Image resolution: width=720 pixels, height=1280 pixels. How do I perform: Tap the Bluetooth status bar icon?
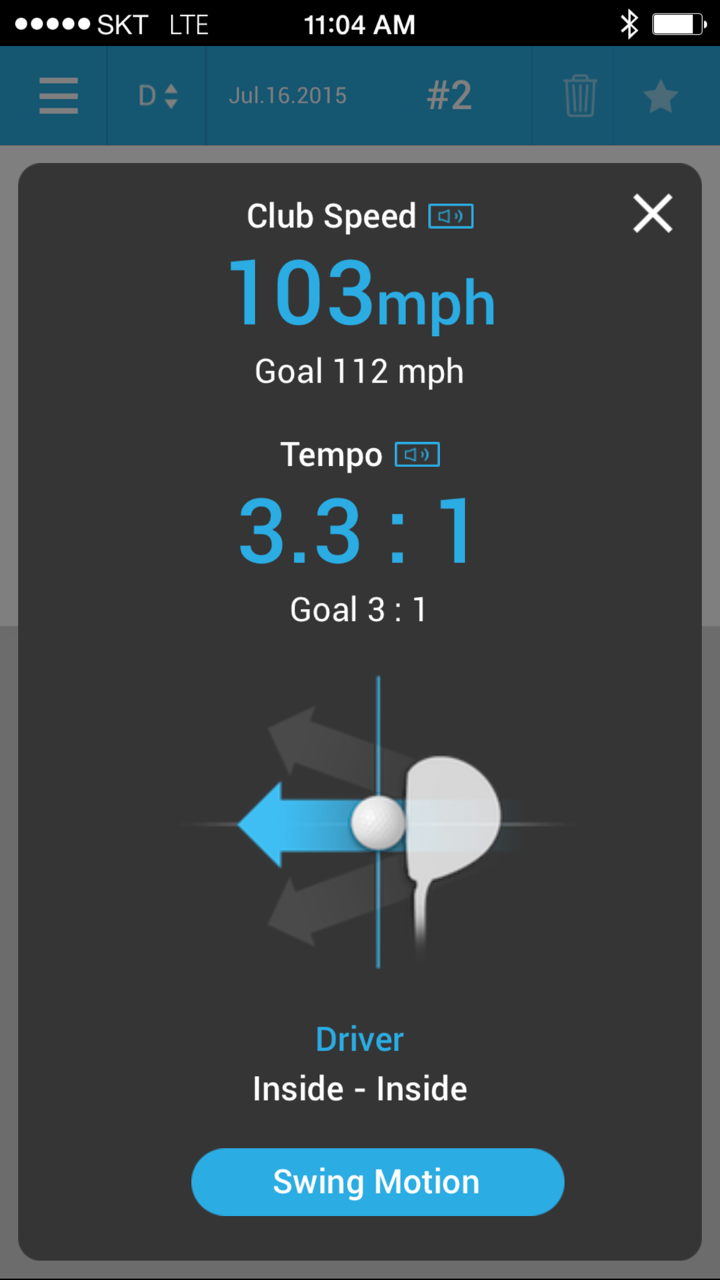click(630, 24)
